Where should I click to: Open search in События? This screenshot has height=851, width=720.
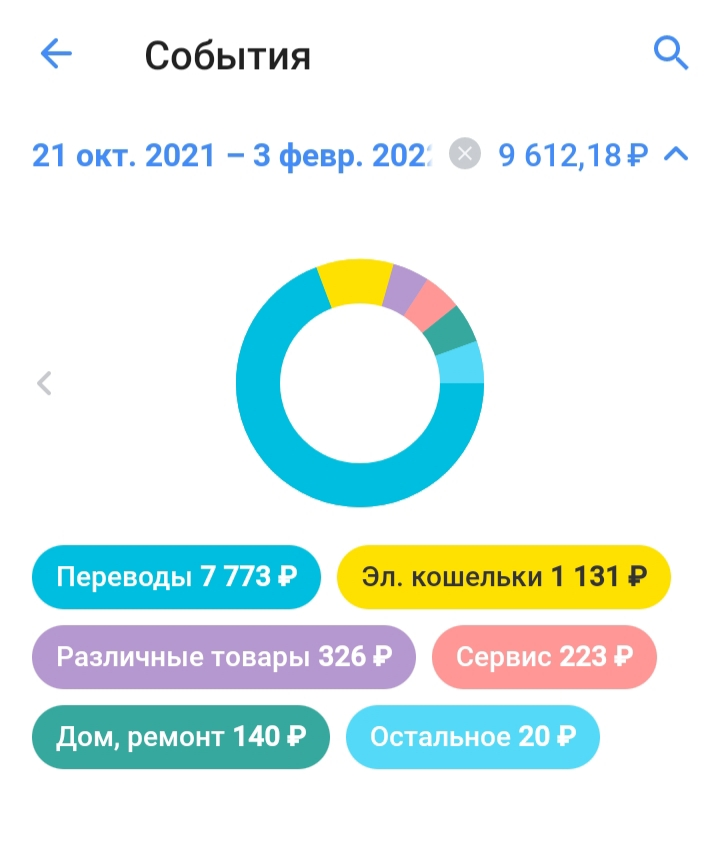(671, 53)
